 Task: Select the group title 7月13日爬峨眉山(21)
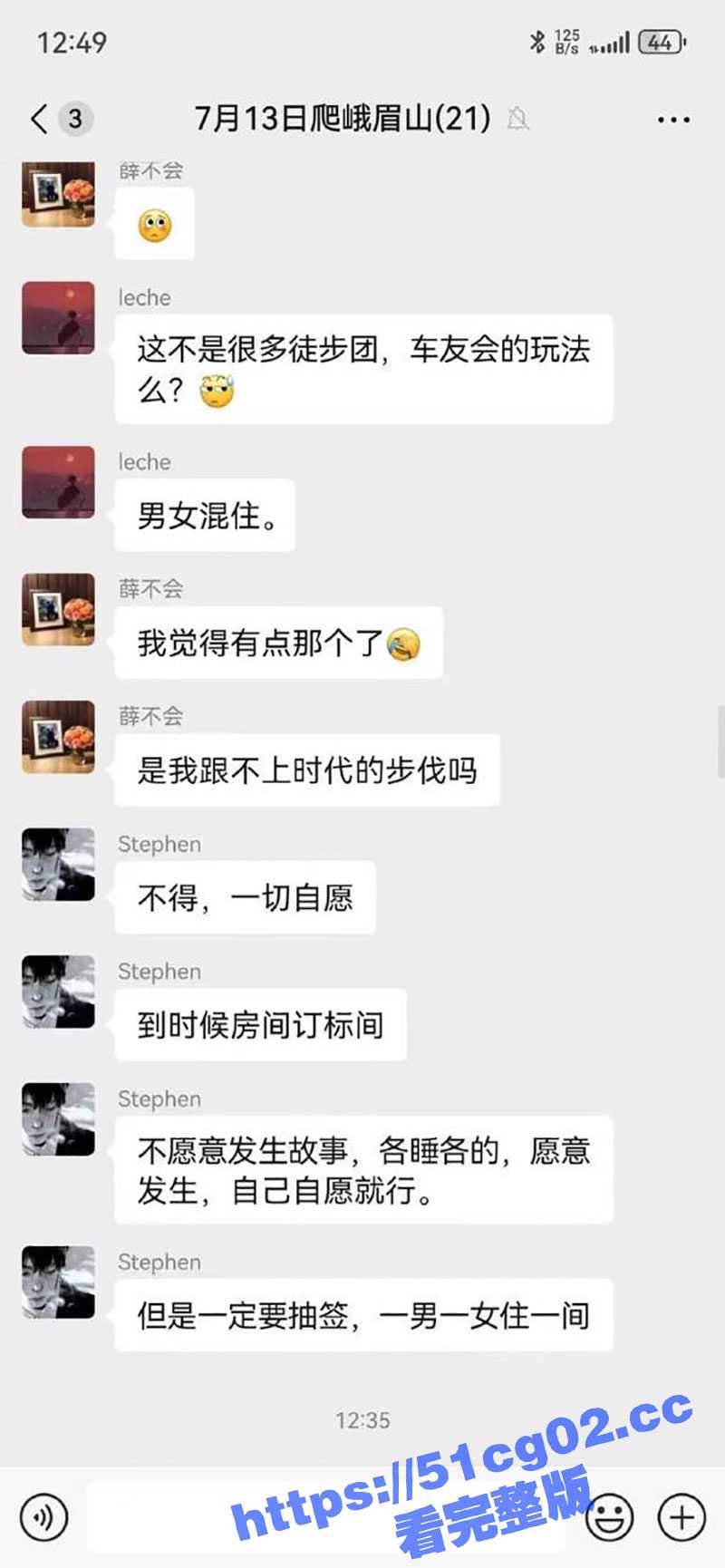(343, 117)
